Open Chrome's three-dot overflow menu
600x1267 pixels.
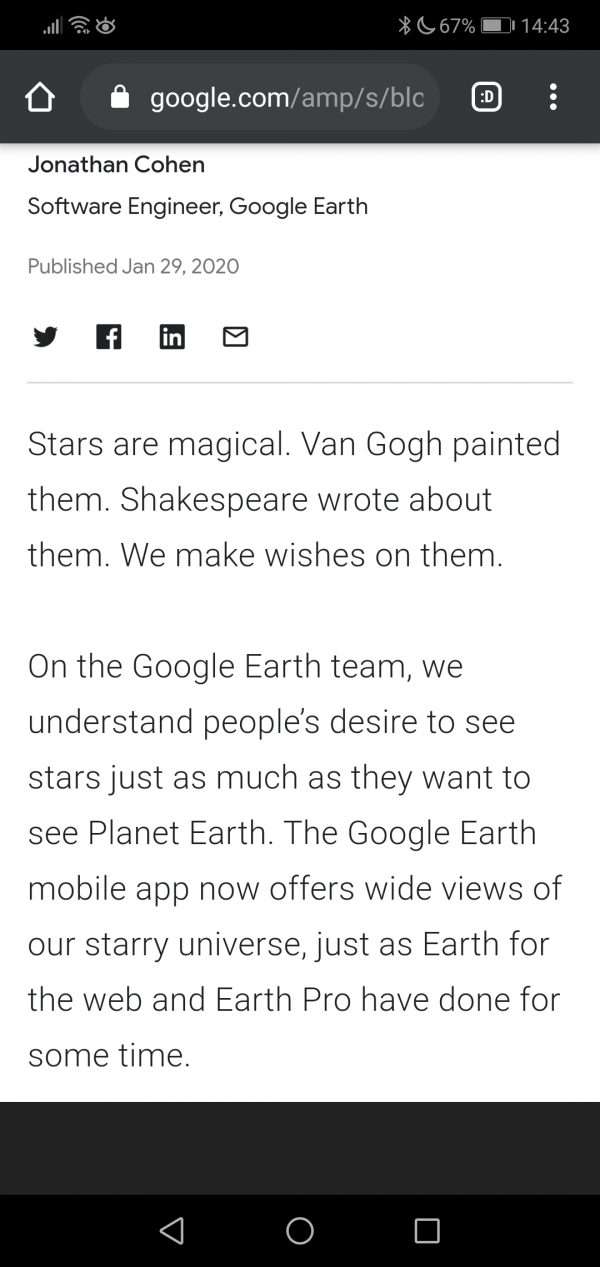pos(553,97)
